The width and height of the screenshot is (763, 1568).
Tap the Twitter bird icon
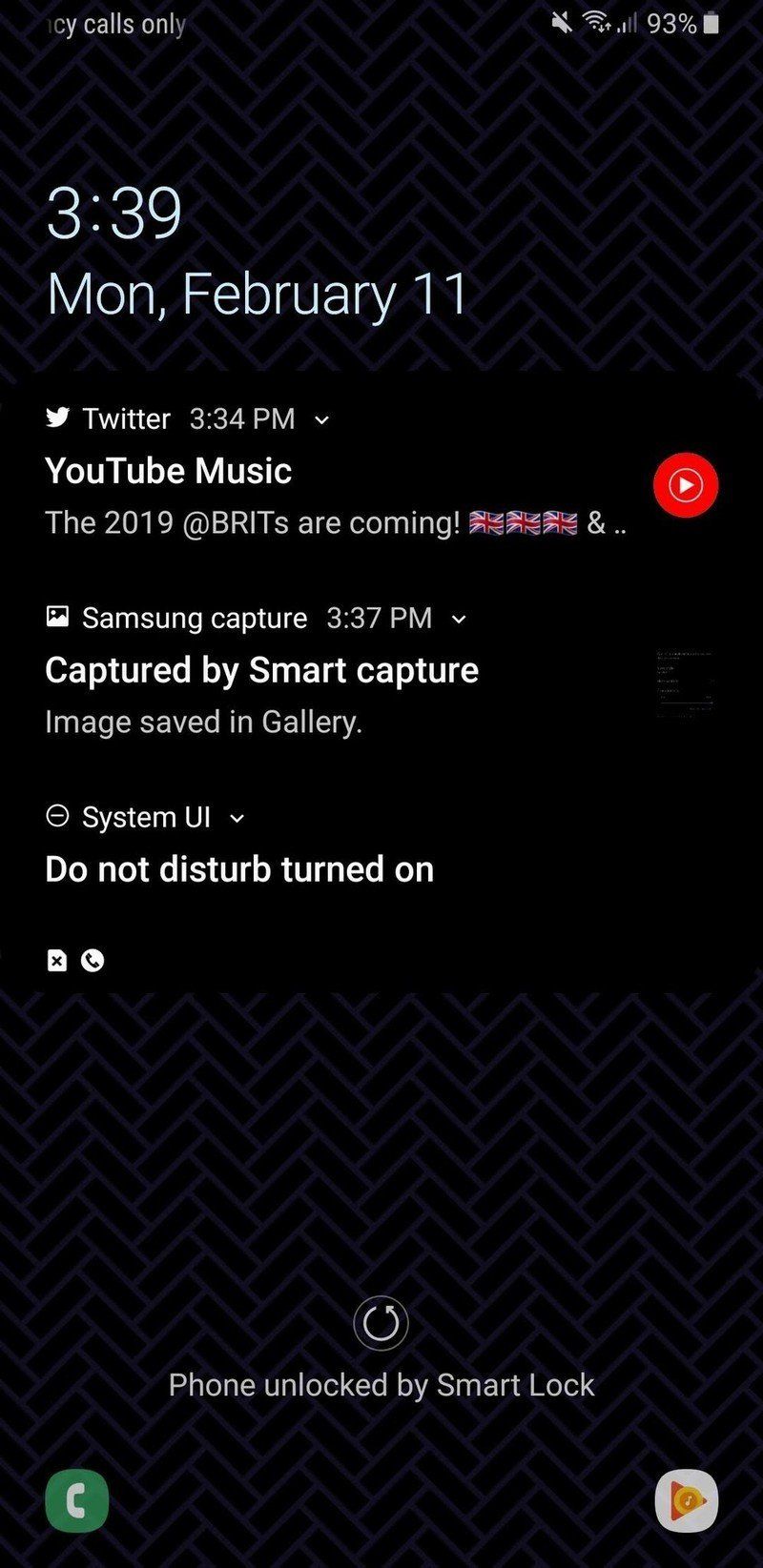[58, 417]
